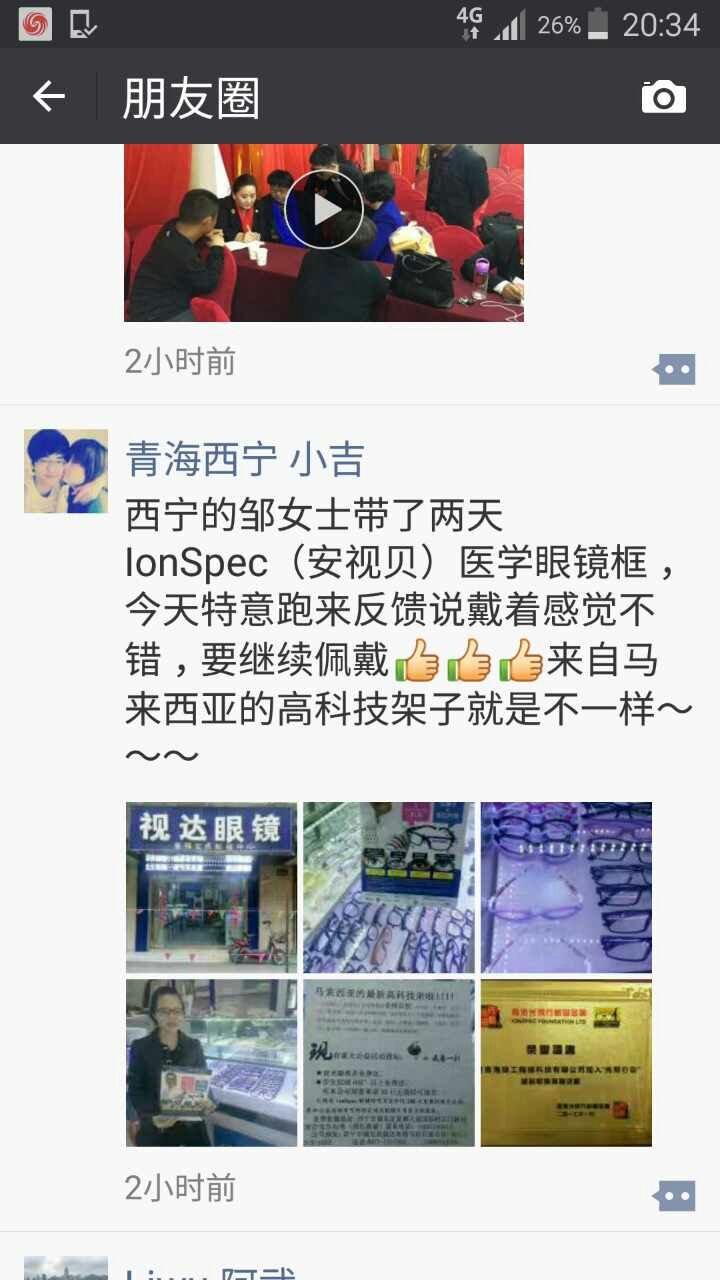Open the 青海西宁 小吉 profile name link
Viewport: 720px width, 1280px height.
click(x=244, y=459)
